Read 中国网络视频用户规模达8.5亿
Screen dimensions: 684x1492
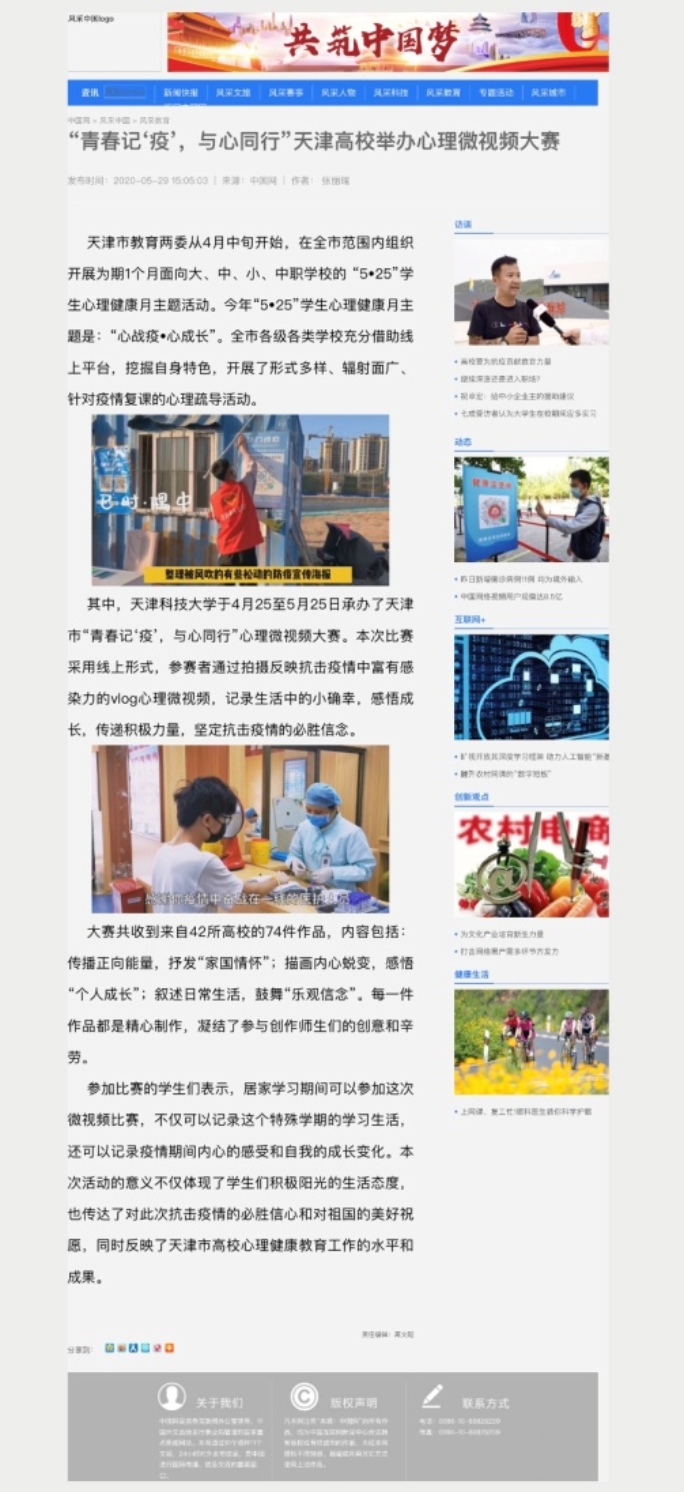510,596
